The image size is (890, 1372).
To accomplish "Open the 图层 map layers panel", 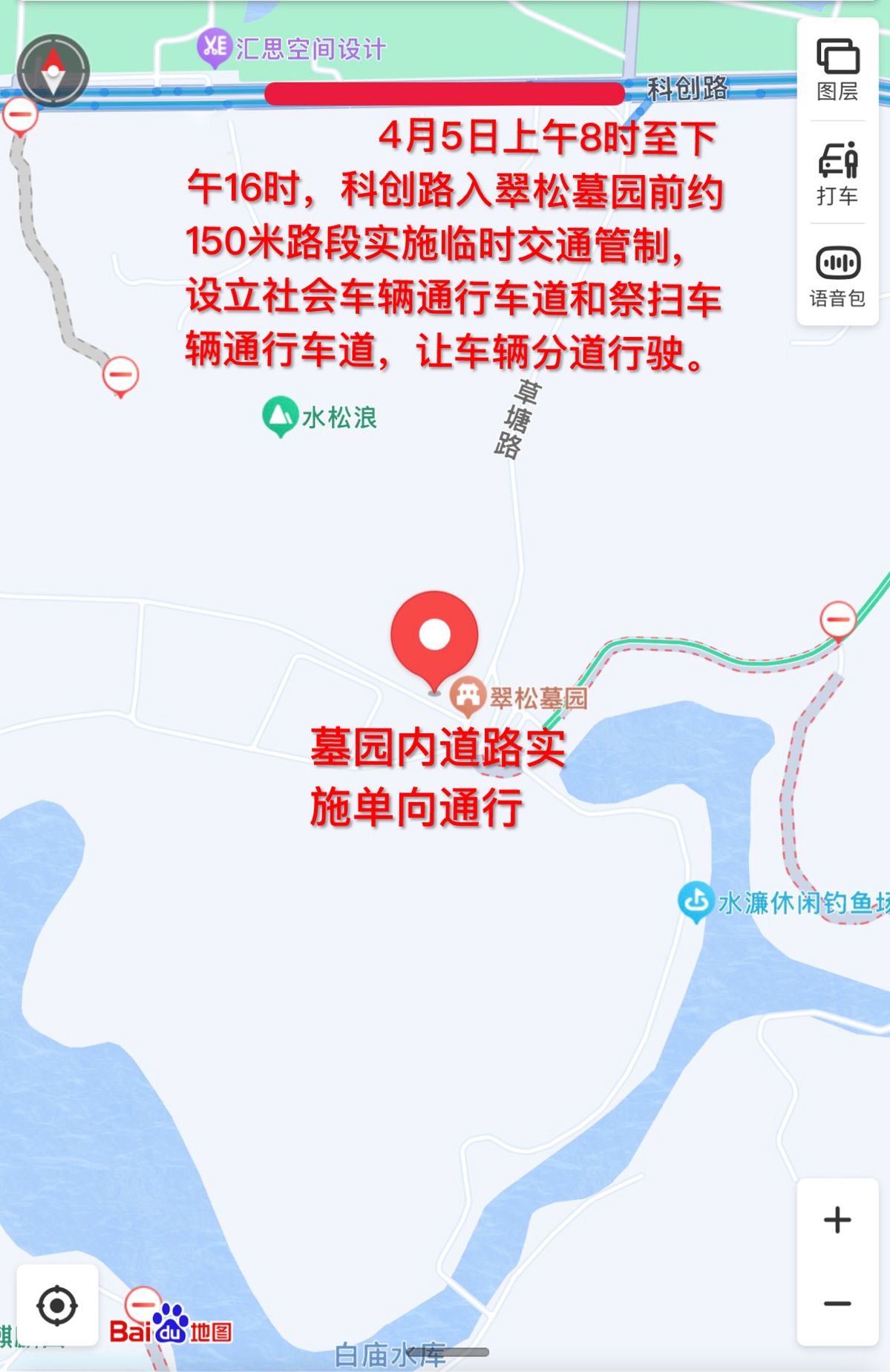I will pos(837,70).
